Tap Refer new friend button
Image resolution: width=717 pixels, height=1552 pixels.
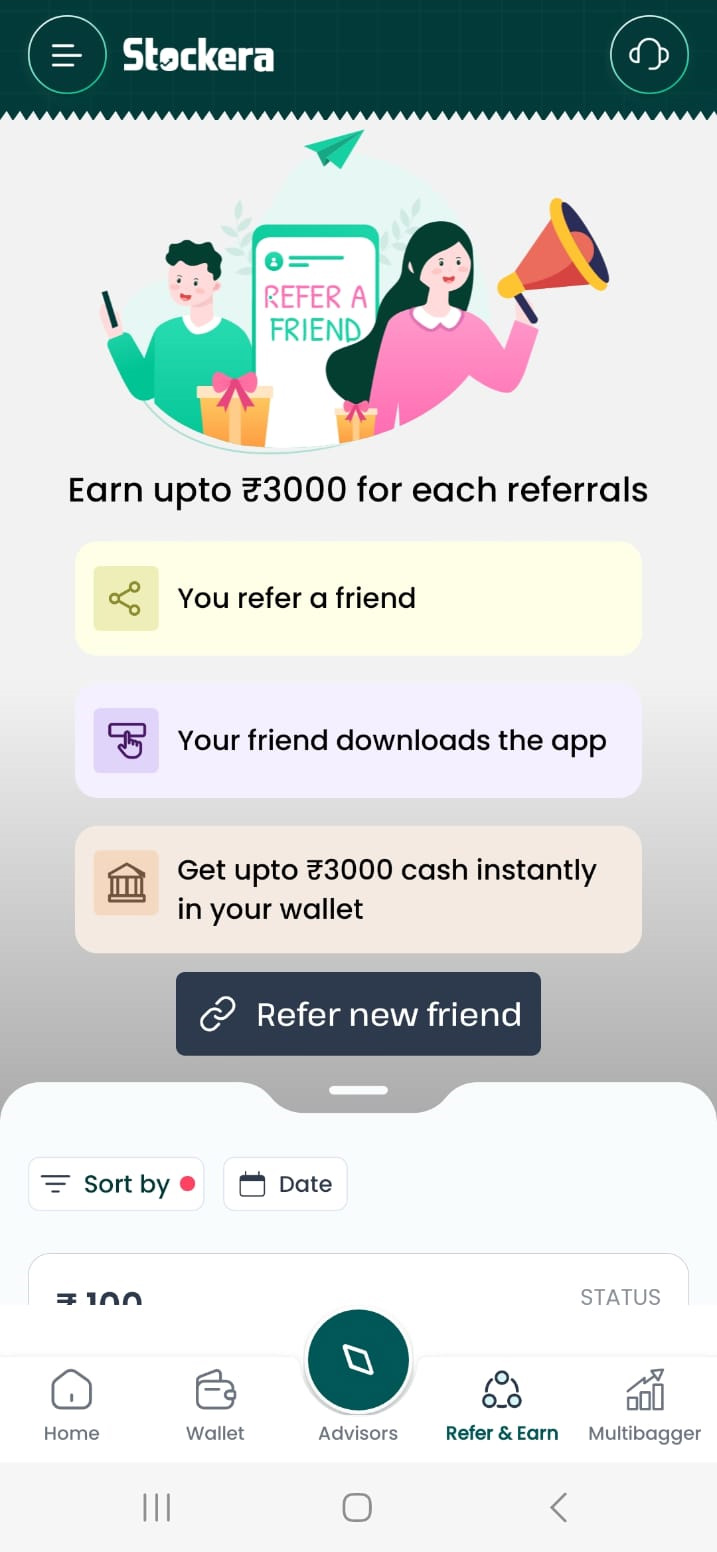click(358, 1014)
